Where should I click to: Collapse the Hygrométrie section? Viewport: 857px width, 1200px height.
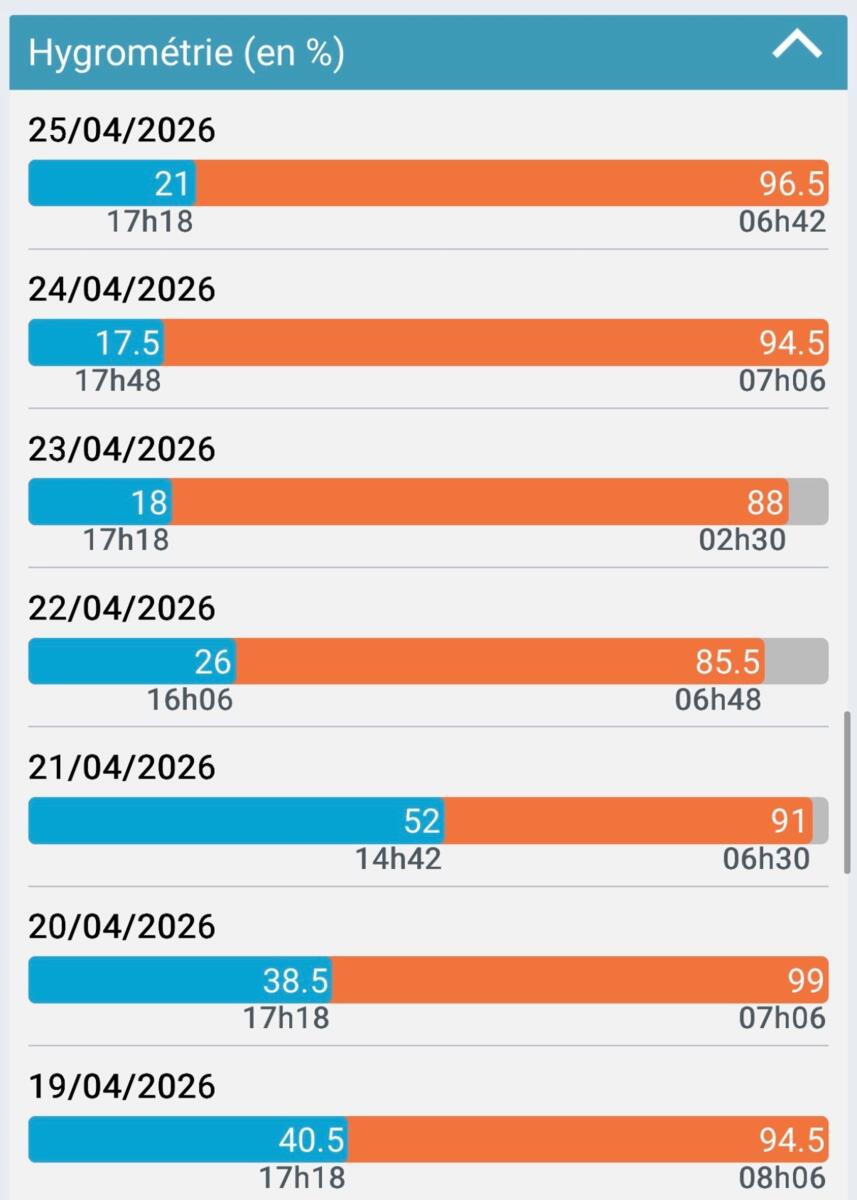tap(797, 46)
